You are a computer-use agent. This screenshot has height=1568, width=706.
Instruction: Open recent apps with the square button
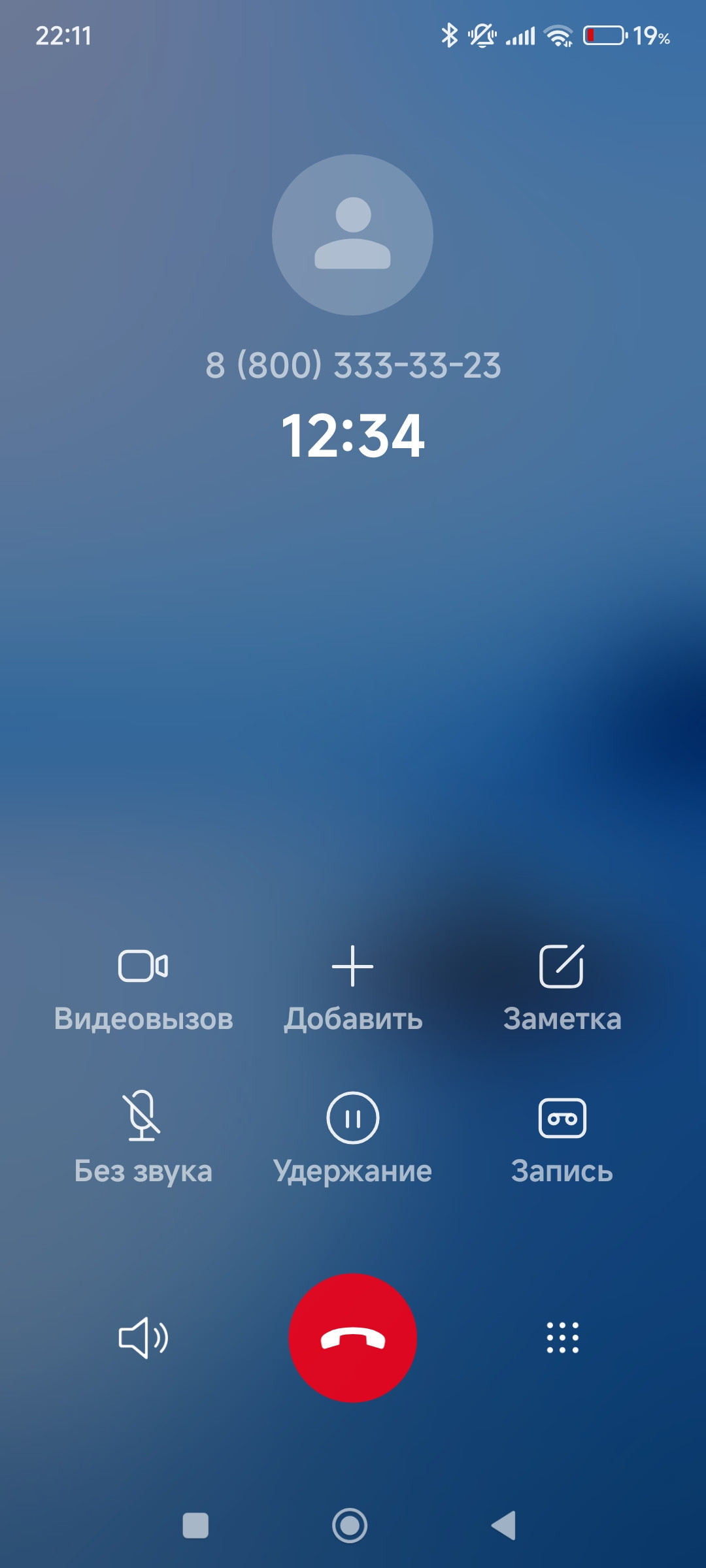click(195, 1526)
